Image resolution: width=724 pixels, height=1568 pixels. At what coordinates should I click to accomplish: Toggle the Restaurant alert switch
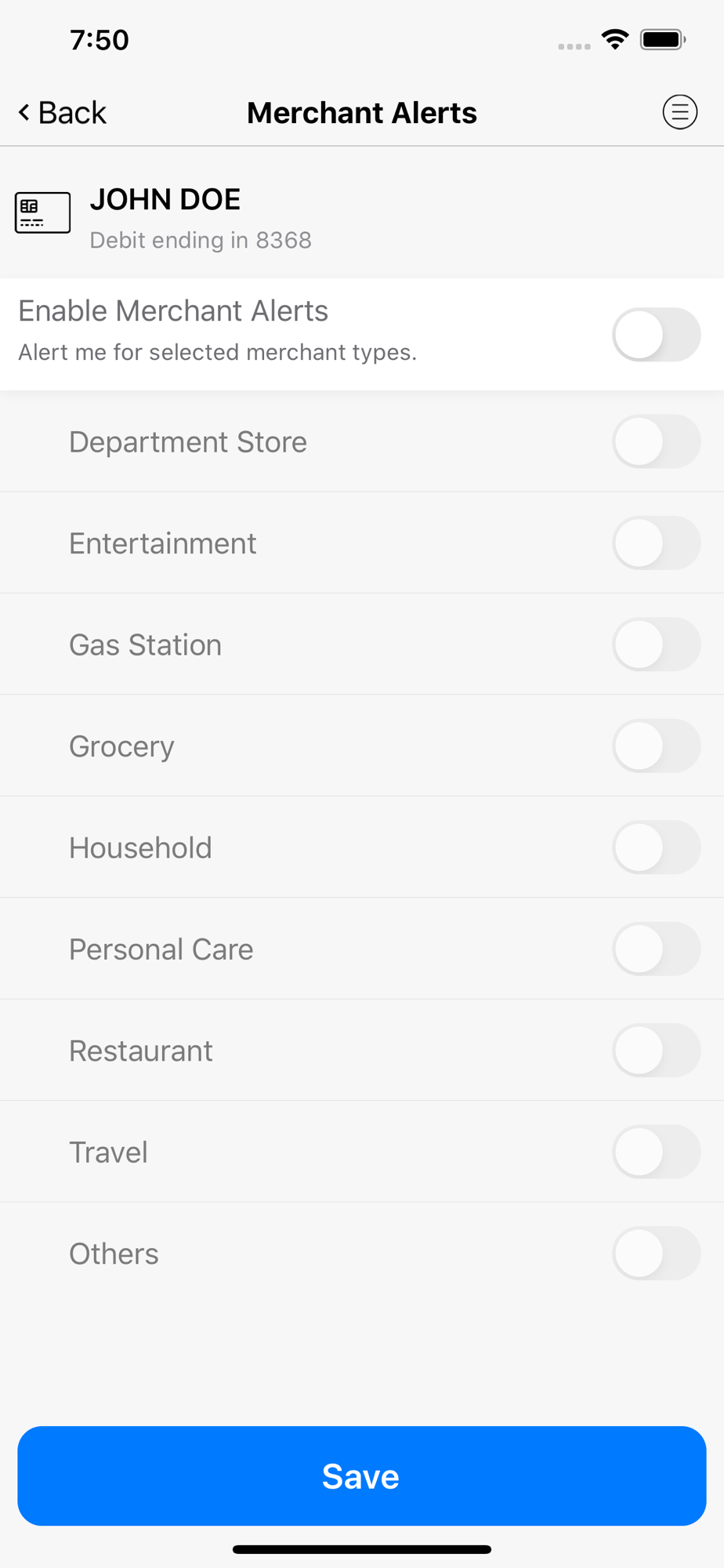click(x=656, y=1051)
